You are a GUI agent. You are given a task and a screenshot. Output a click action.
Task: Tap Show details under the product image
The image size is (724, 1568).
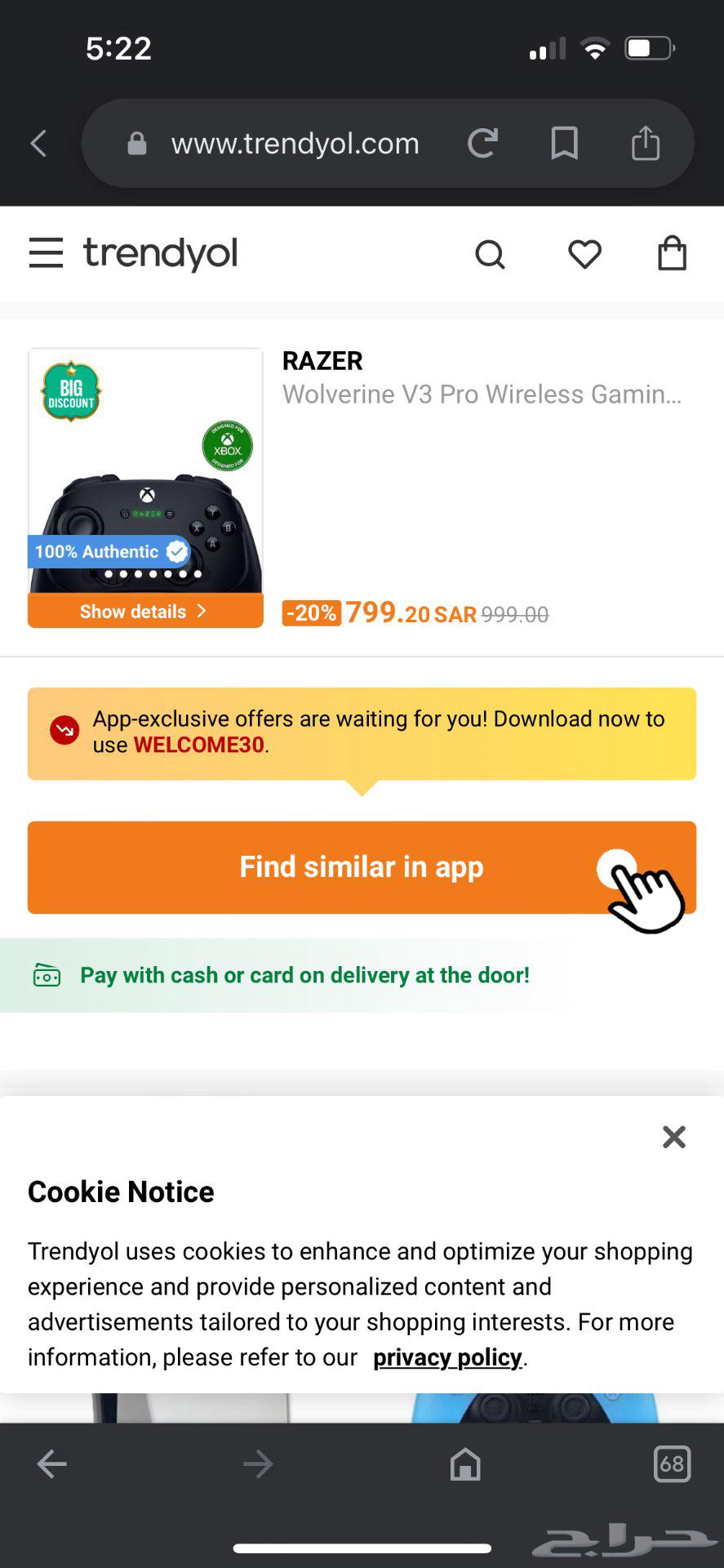point(145,612)
